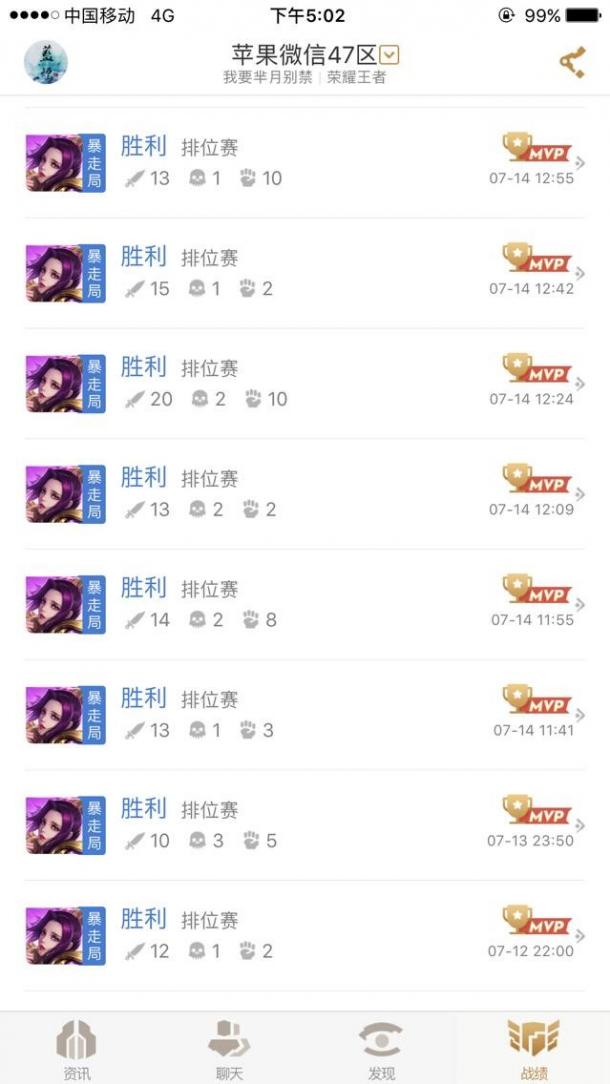Select the 战绩 tab
Viewport: 610px width, 1084px height.
click(533, 1049)
